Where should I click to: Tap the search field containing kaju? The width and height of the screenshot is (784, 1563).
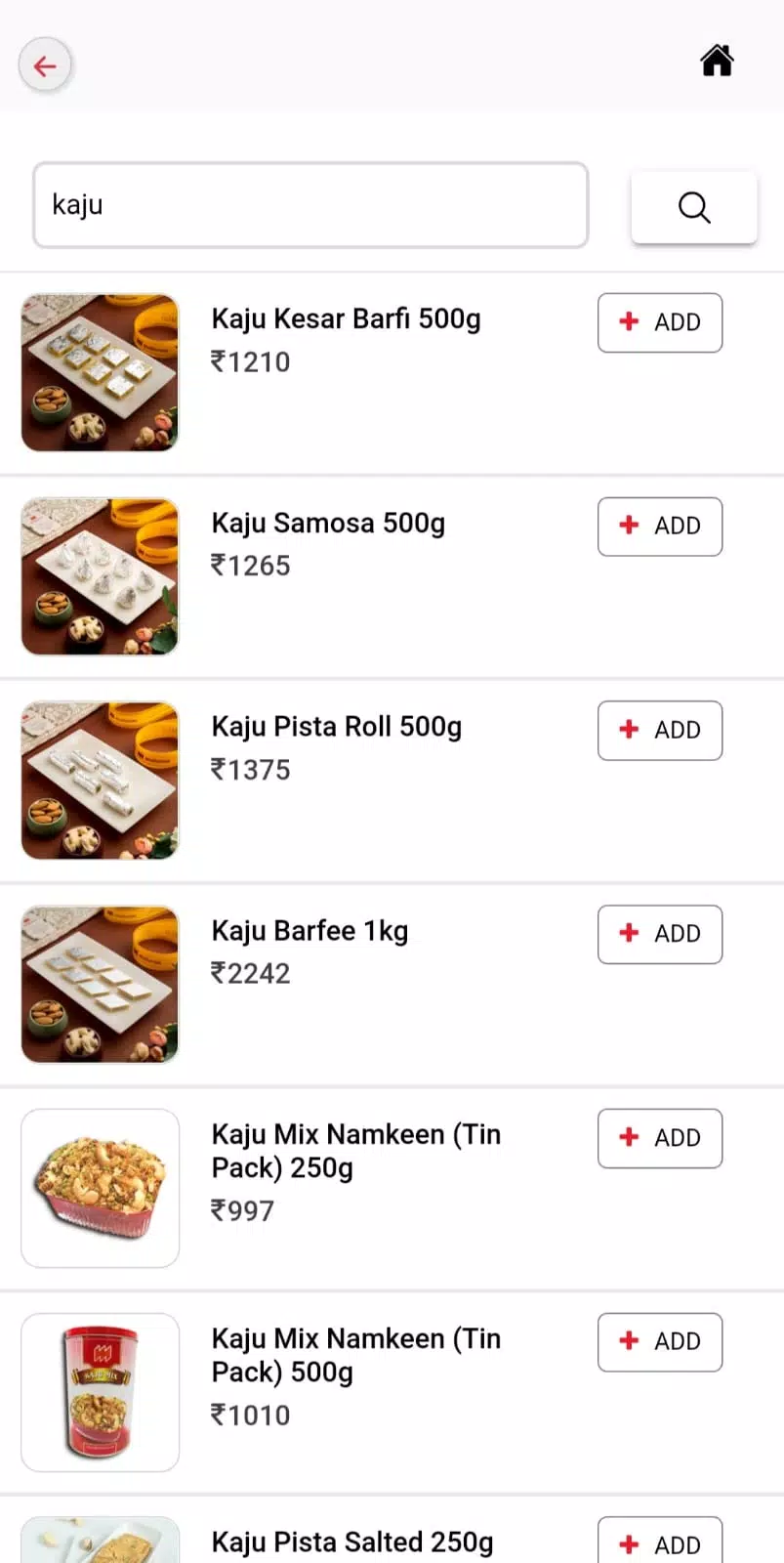[x=310, y=205]
